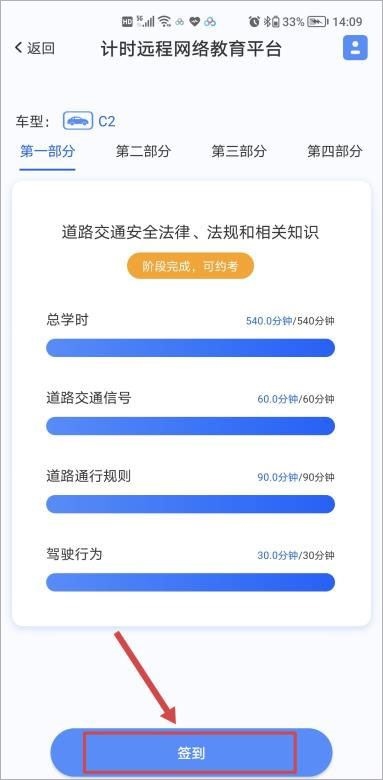Image resolution: width=383 pixels, height=780 pixels.
Task: Tap the 签到 check-in button
Action: click(191, 753)
